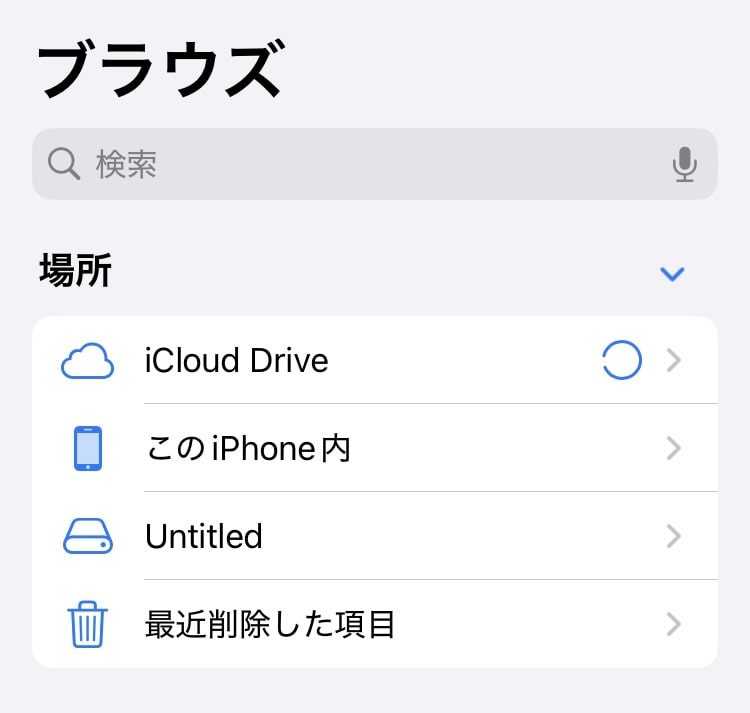Start voice dictation with the microphone icon
Screen dimensions: 750x713
[x=684, y=164]
